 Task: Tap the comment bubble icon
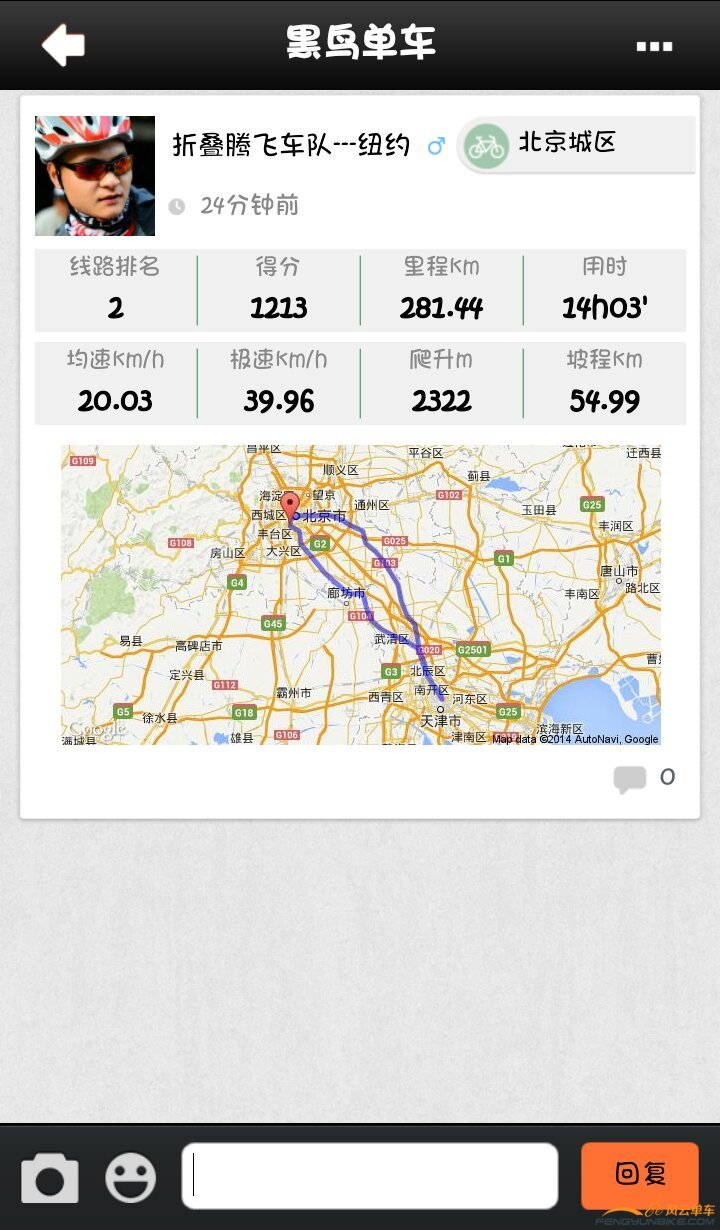click(630, 779)
